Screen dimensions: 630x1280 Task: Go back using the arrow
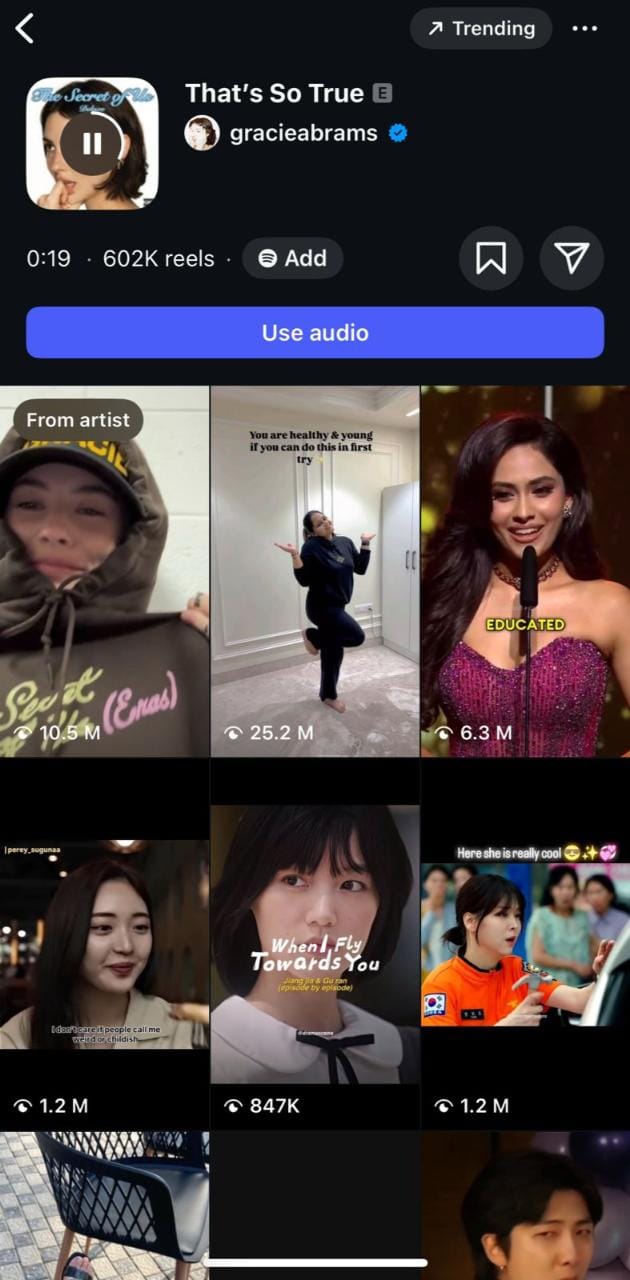click(26, 29)
